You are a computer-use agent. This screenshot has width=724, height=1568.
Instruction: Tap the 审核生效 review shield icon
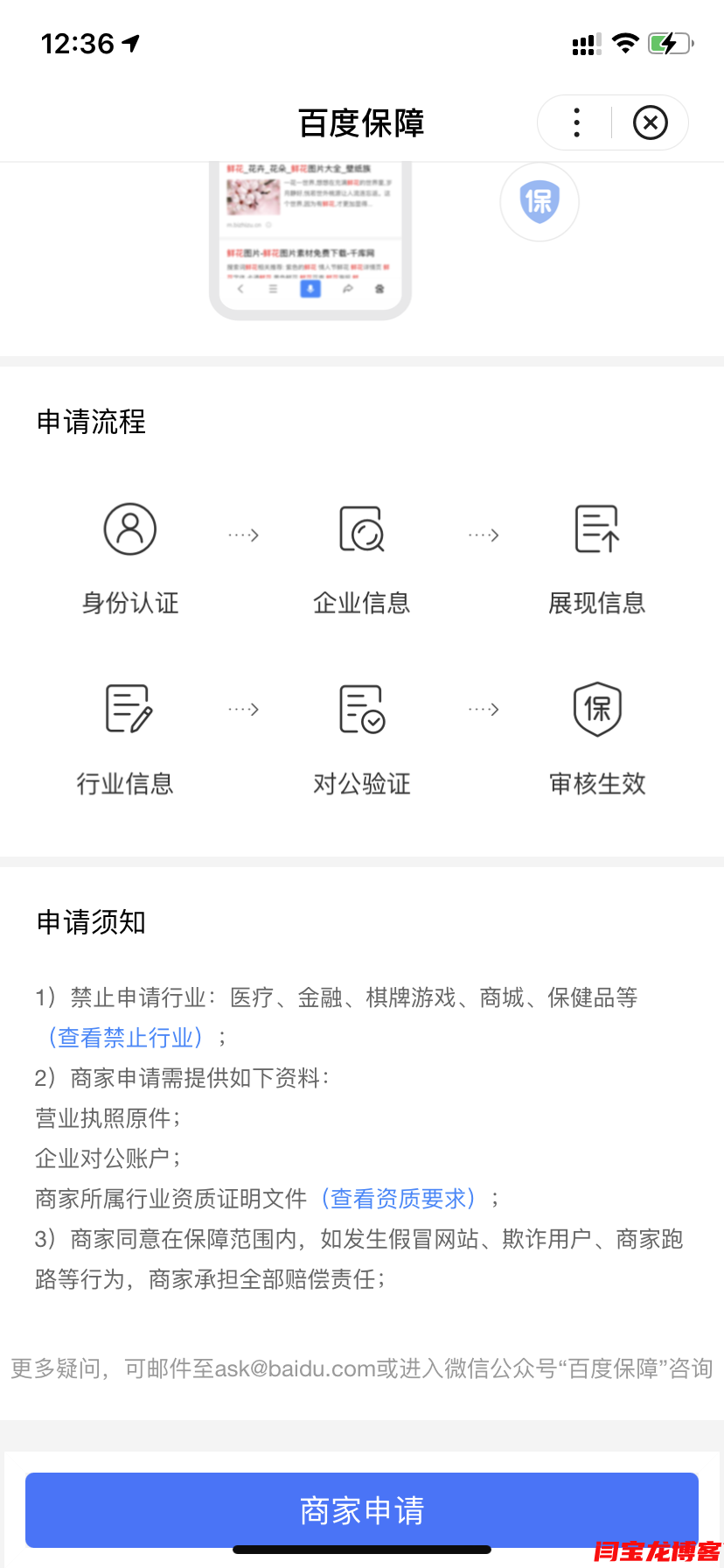tap(596, 709)
